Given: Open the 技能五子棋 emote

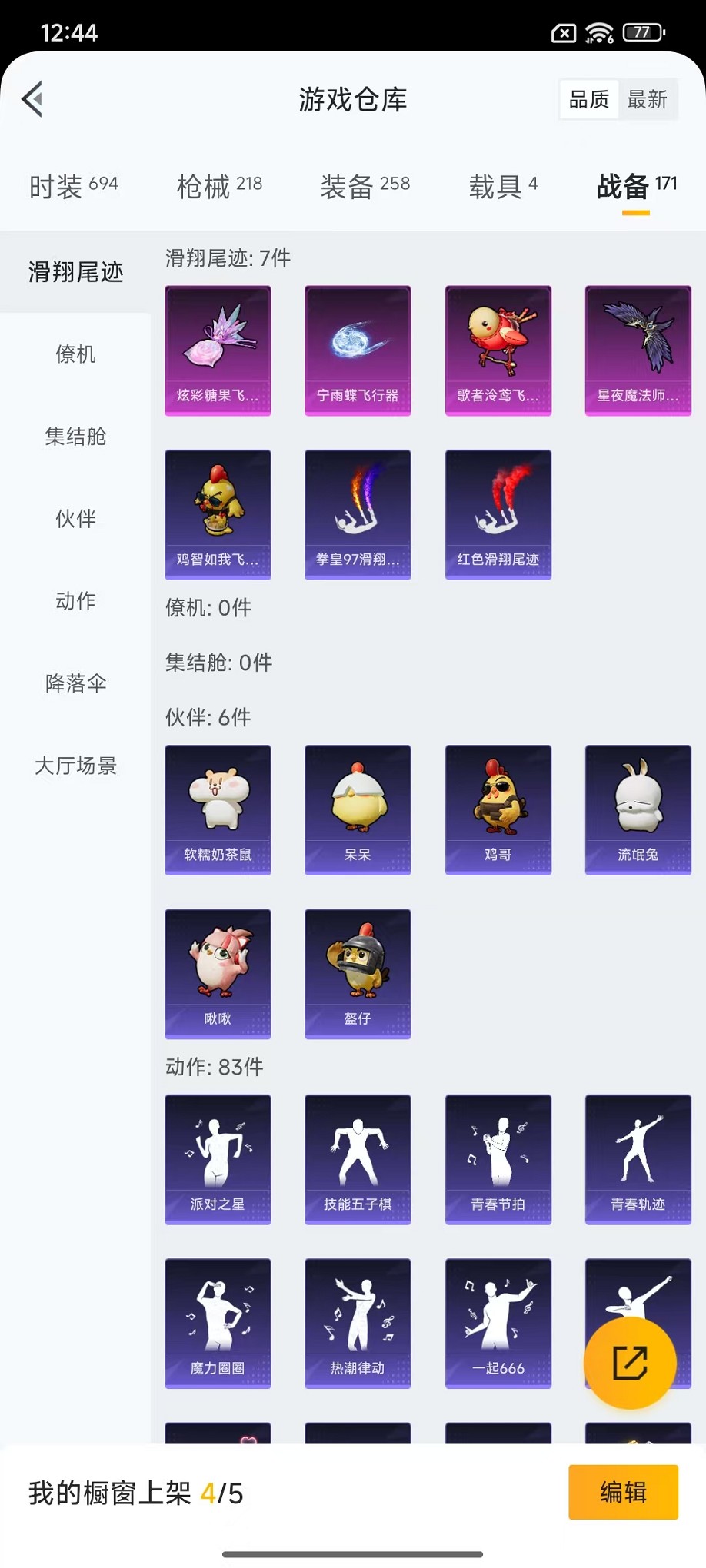Looking at the screenshot, I should point(358,1158).
